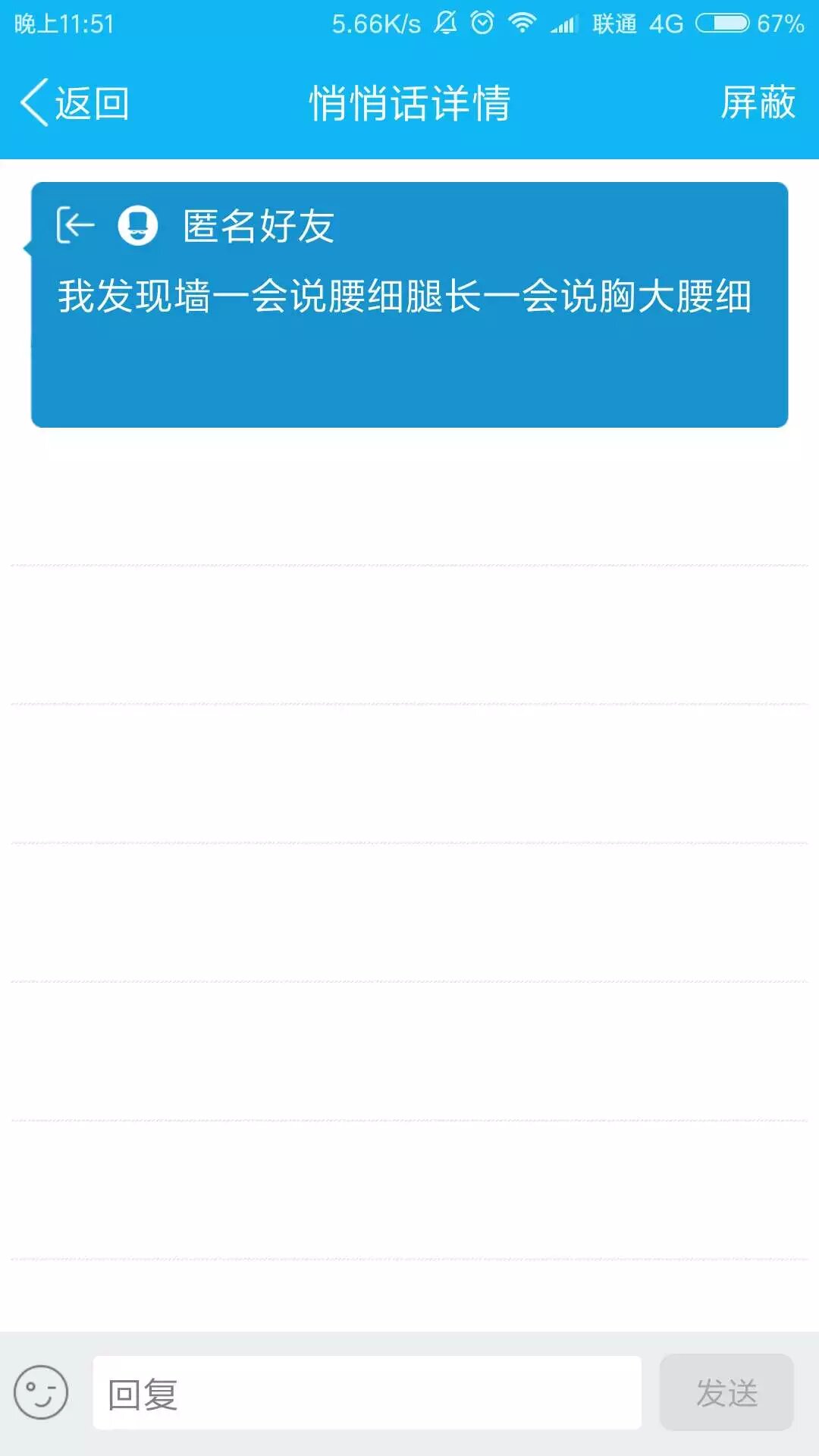Open the 匿名好友 whisper message card

[x=409, y=305]
